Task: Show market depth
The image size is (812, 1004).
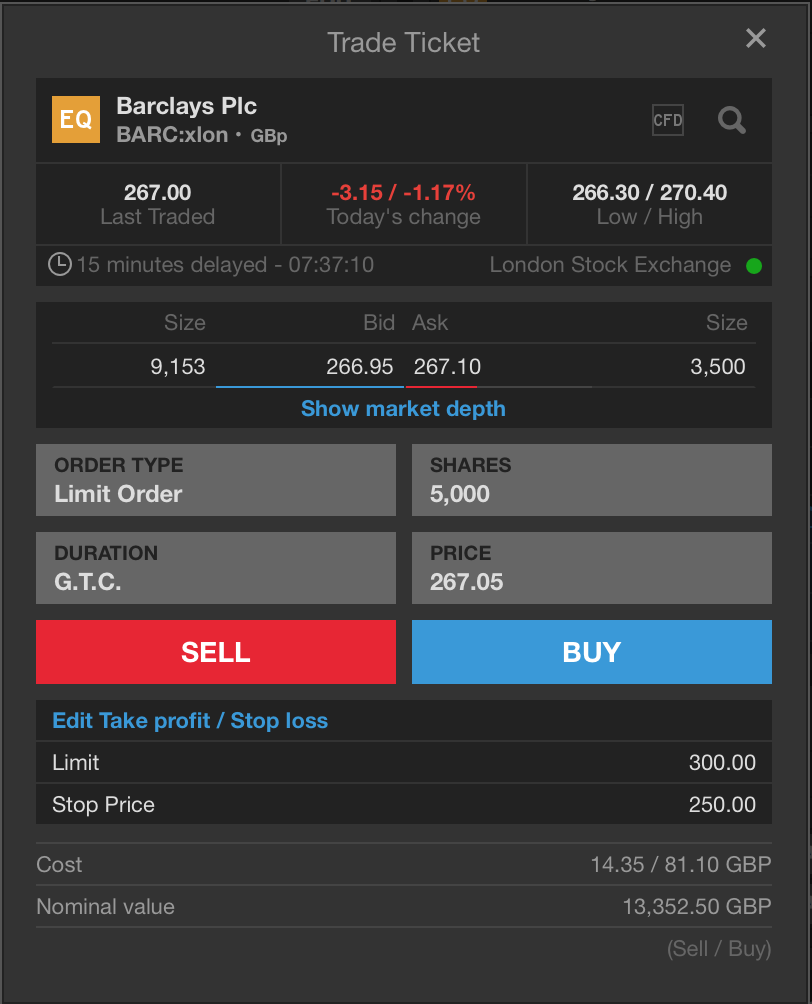Action: click(403, 409)
